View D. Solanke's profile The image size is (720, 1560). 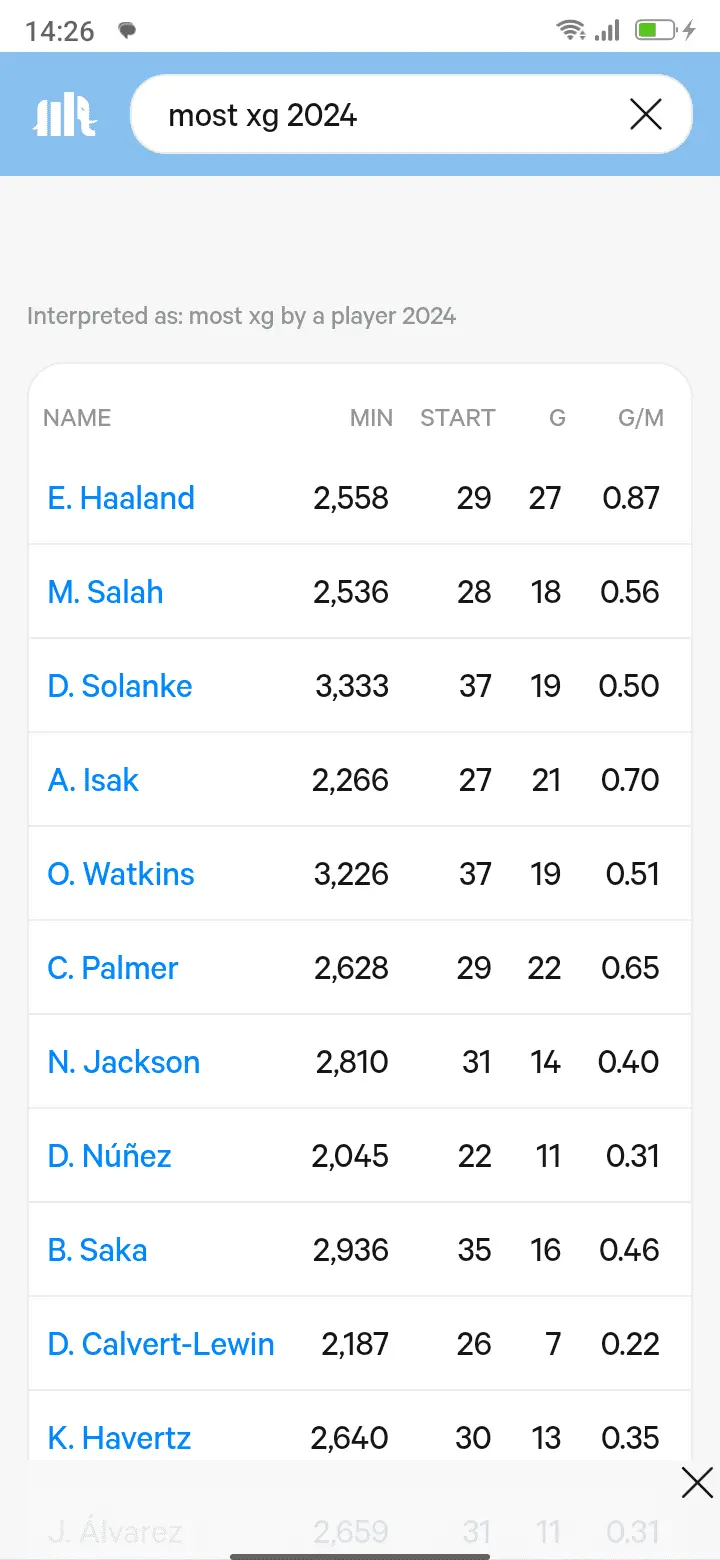[x=120, y=686]
